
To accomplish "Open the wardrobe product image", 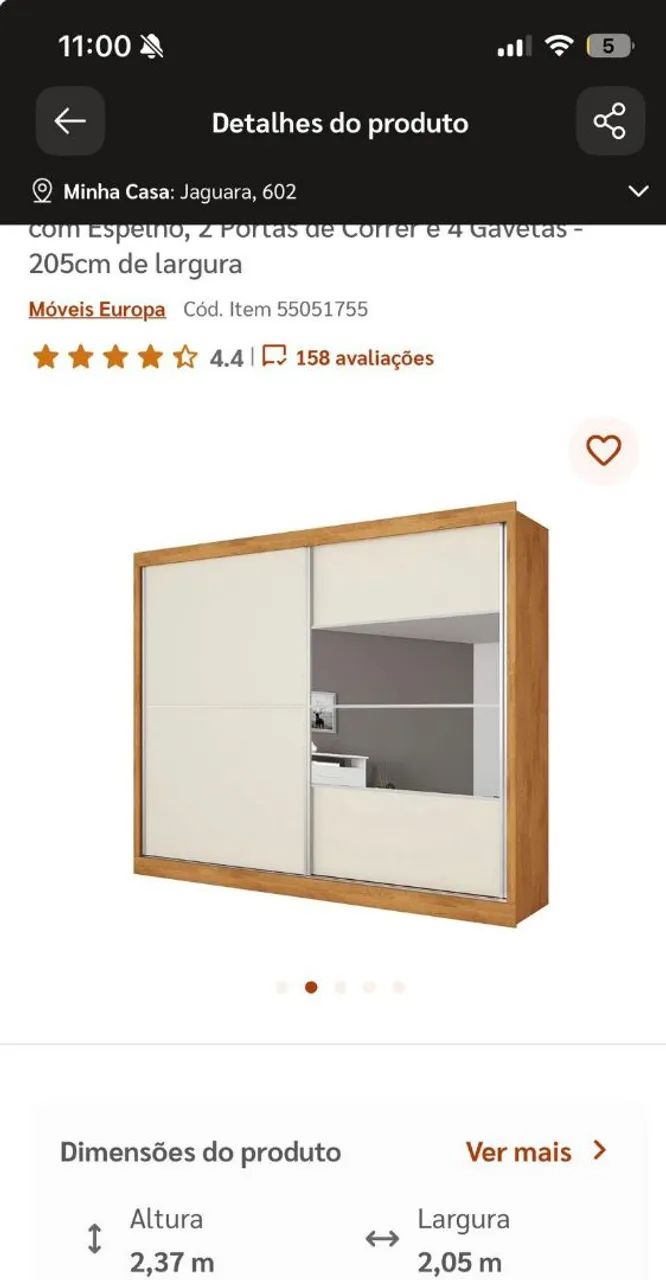I will point(340,714).
